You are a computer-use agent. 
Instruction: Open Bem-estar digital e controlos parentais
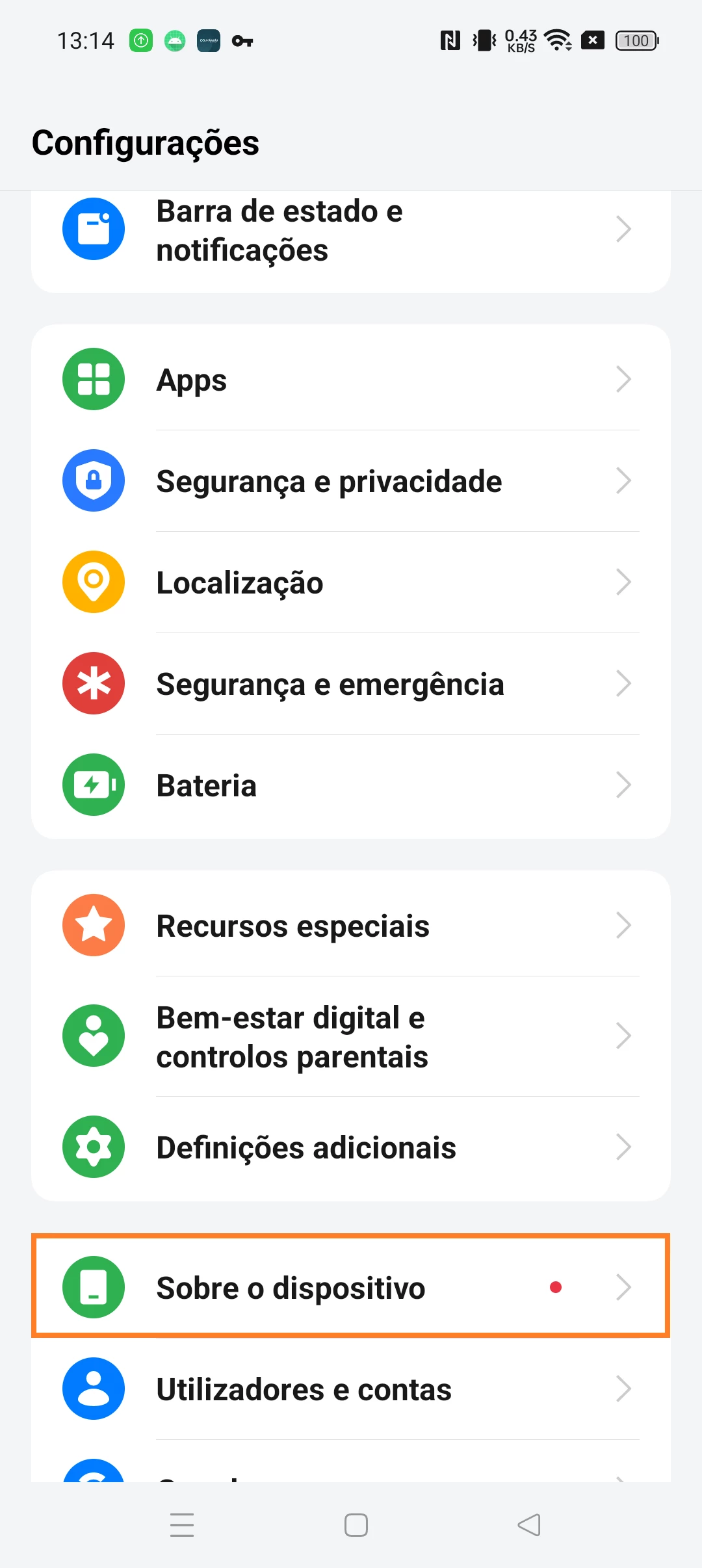351,1036
